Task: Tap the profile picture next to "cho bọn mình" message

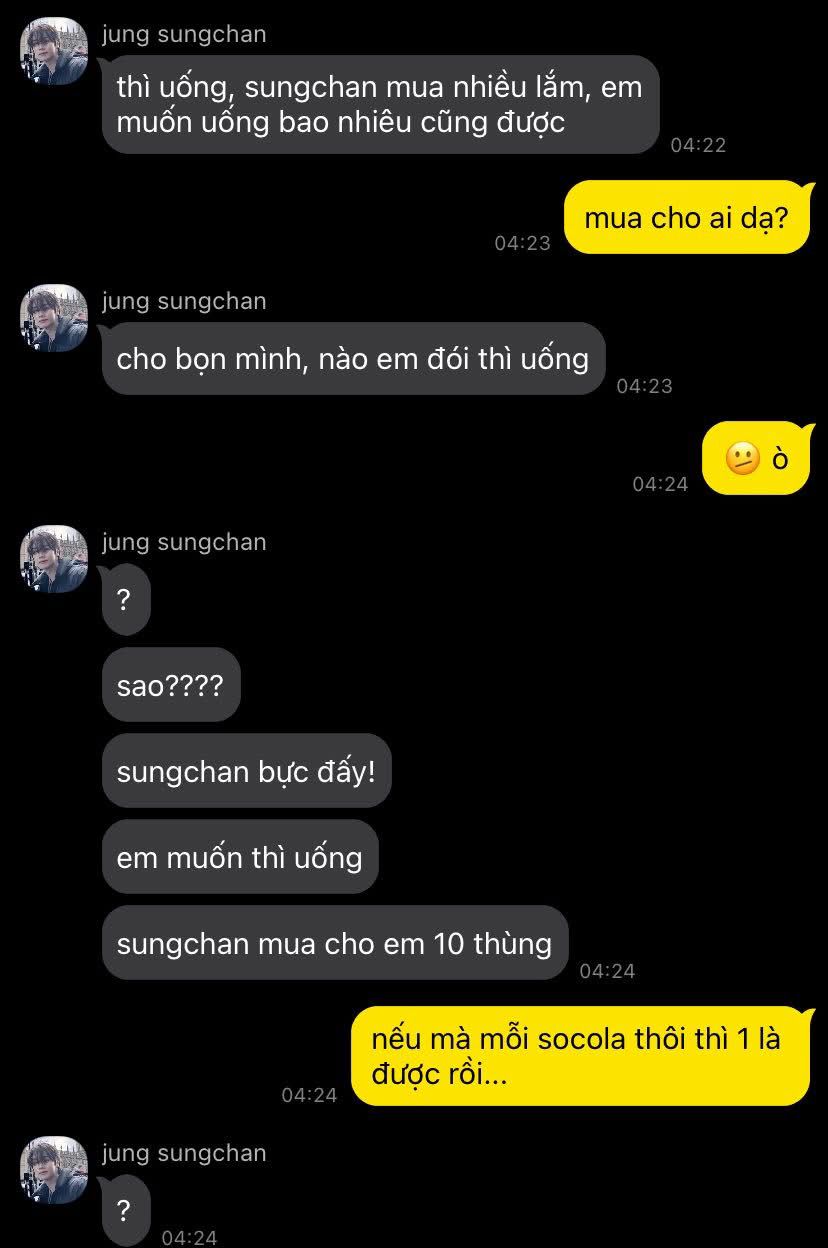Action: point(54,318)
